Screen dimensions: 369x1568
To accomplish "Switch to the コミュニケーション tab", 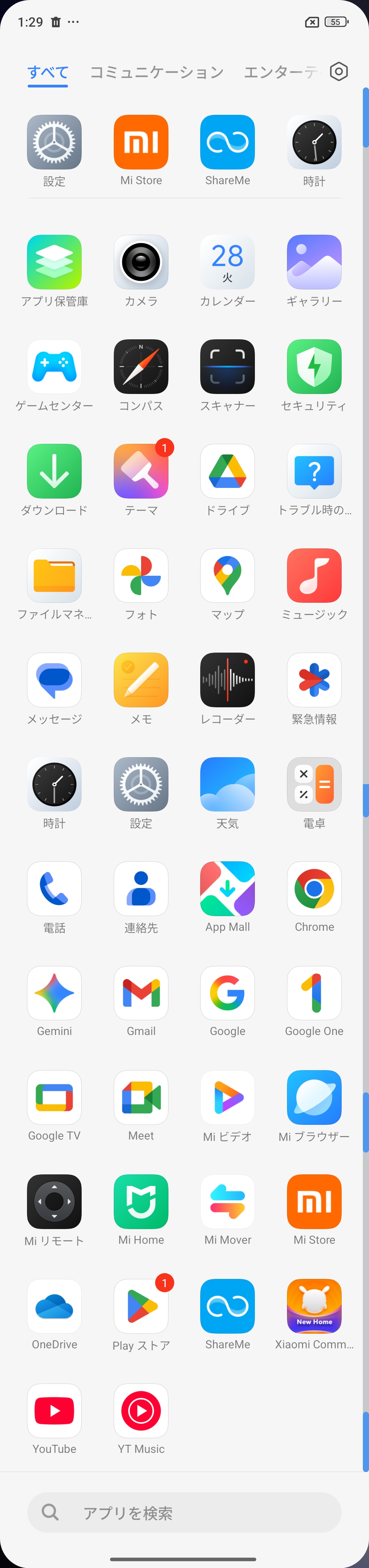I will (x=156, y=72).
